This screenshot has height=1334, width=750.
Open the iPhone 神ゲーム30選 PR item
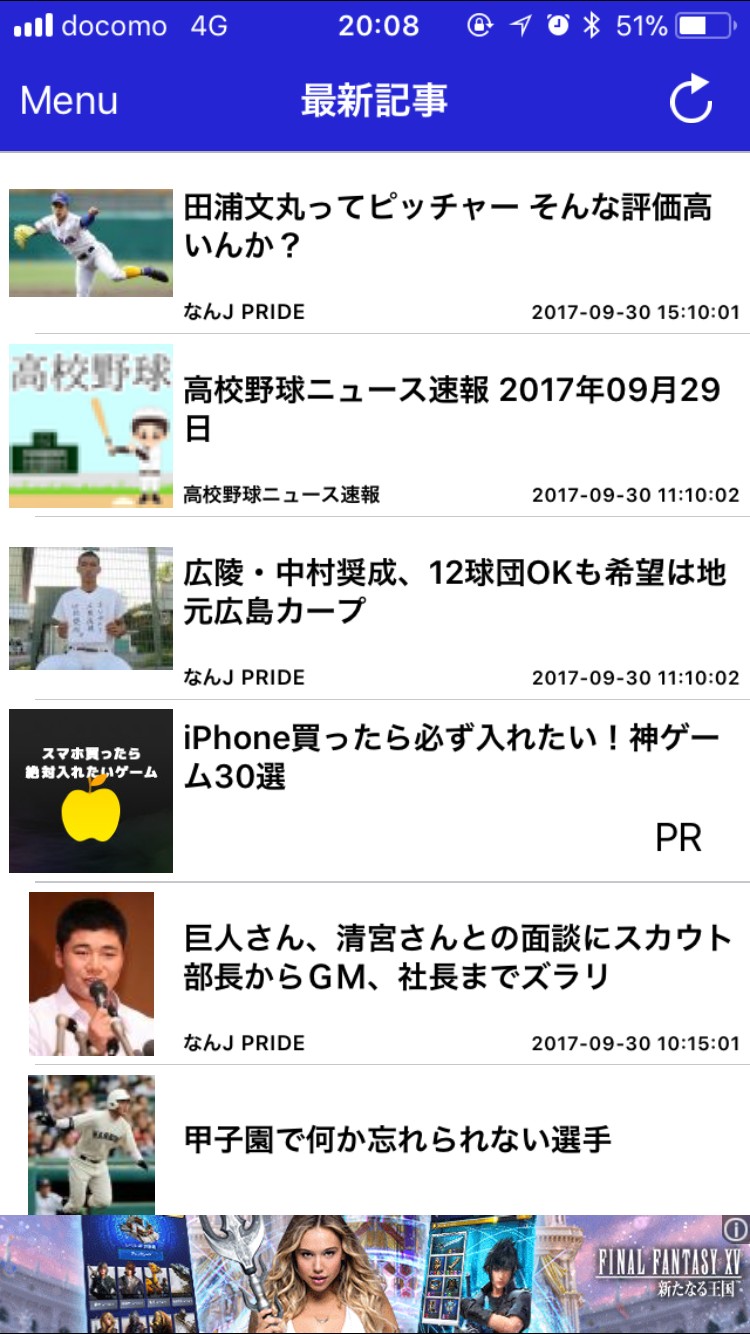[x=451, y=757]
